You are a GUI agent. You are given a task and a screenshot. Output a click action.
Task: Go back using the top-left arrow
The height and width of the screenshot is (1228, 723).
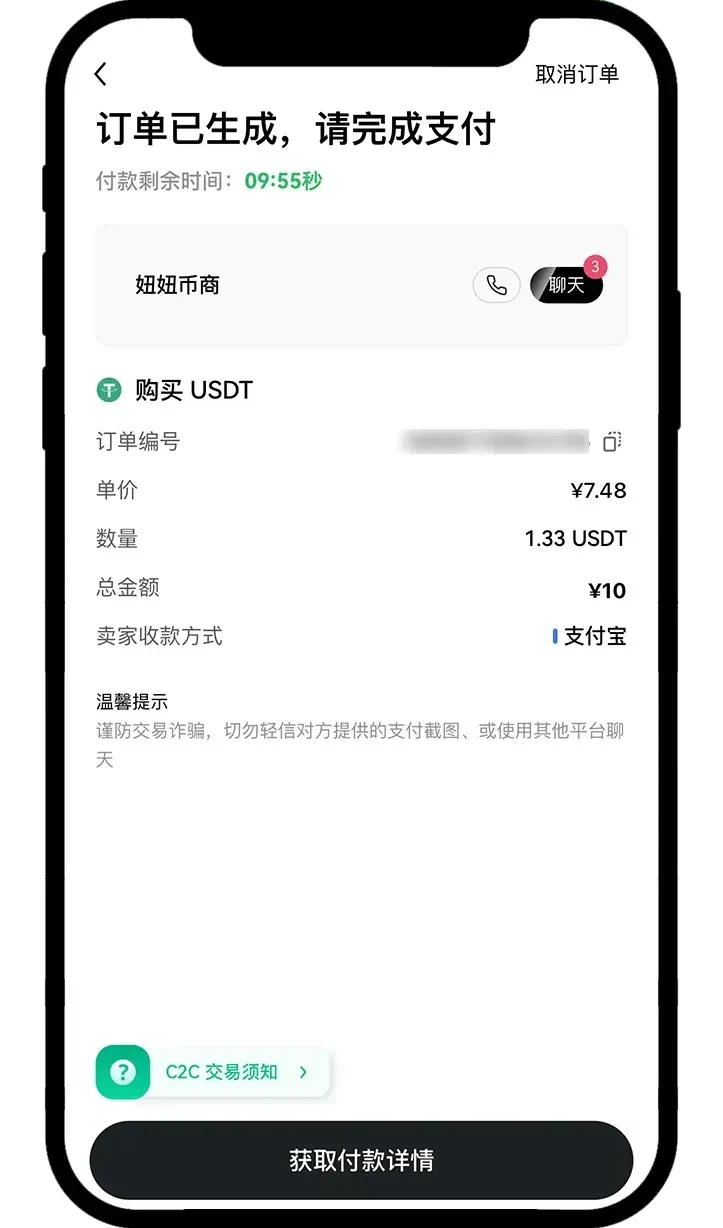(x=100, y=75)
